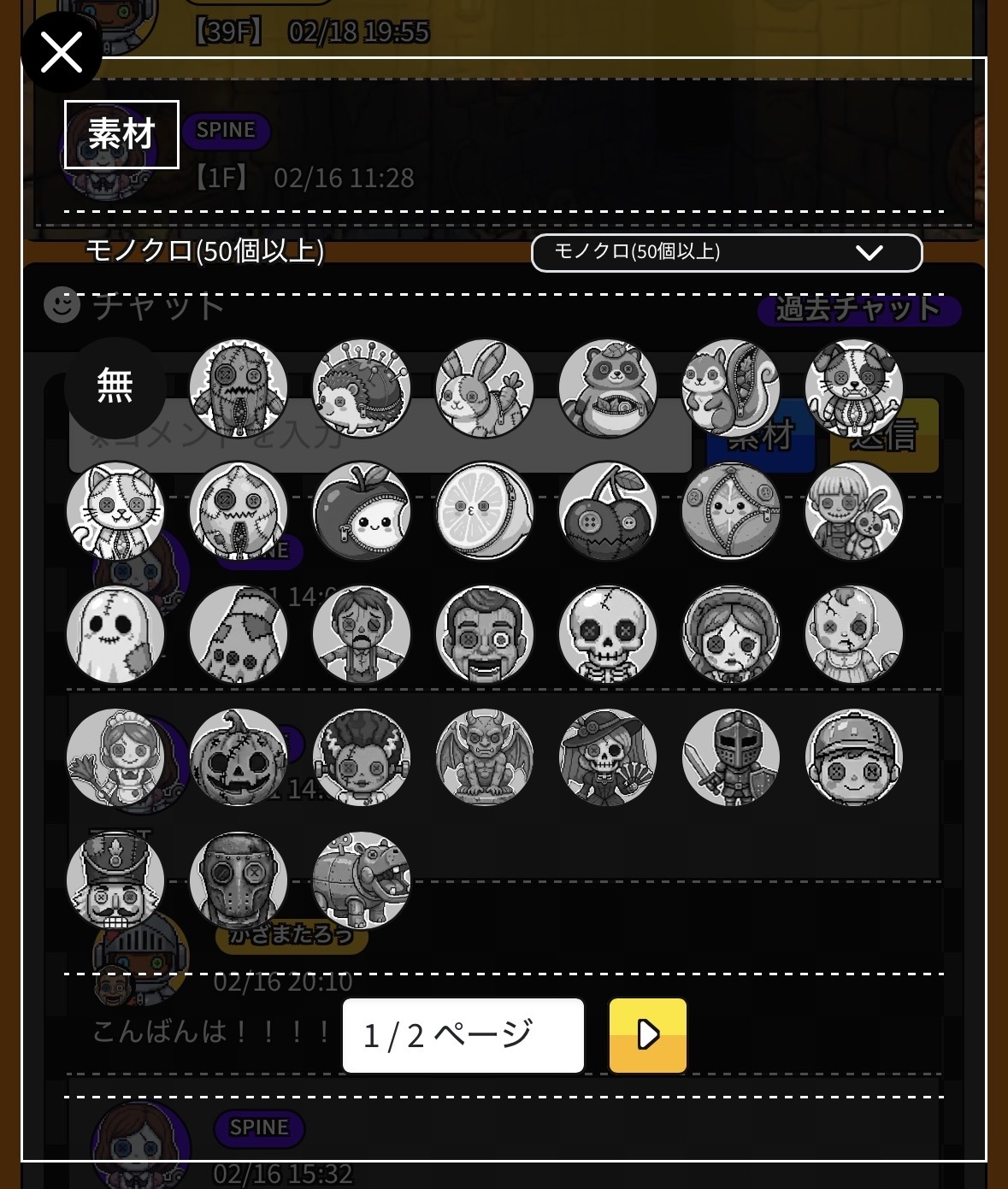Pick the hedgehog pincushion material
The width and height of the screenshot is (1008, 1189).
[362, 389]
